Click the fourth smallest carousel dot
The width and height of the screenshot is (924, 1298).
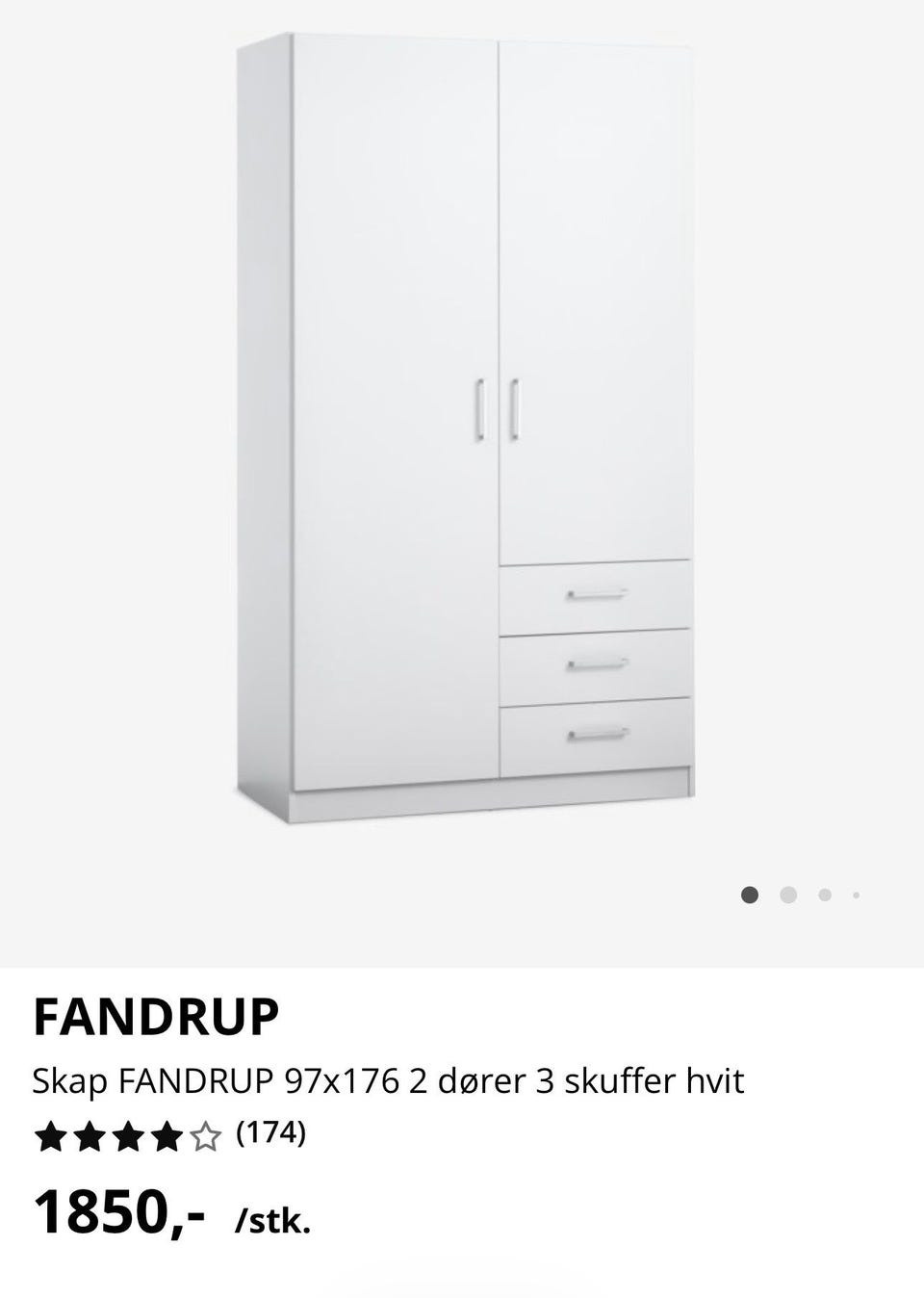[x=857, y=895]
